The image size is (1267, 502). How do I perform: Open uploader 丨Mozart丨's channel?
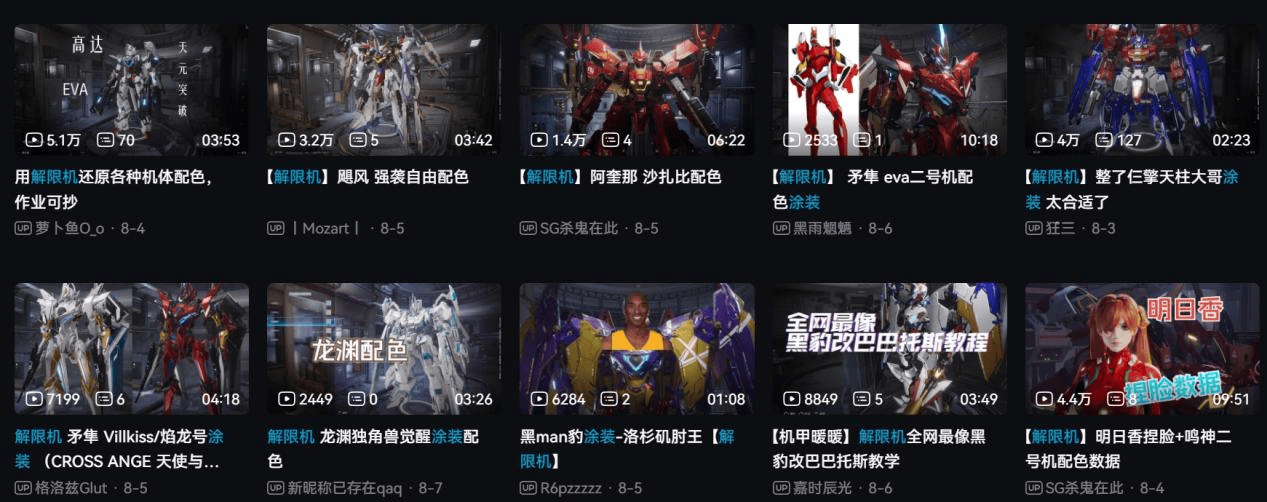coord(325,228)
